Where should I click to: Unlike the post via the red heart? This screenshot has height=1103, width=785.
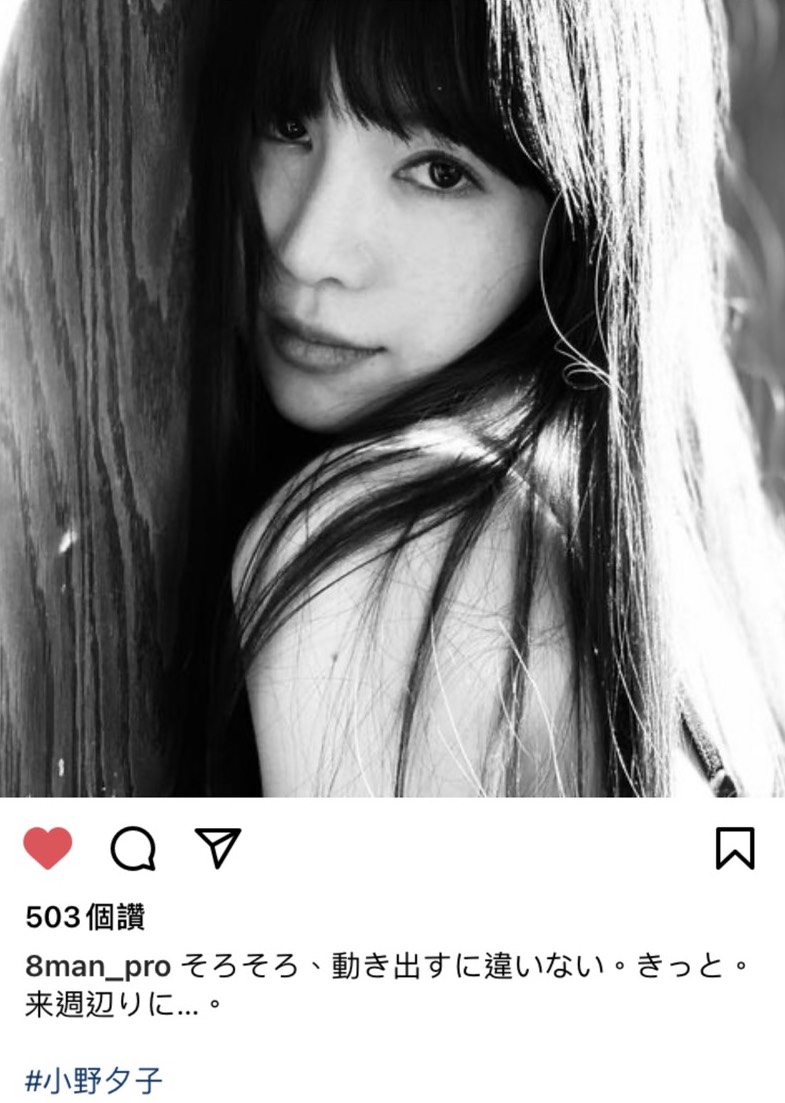coord(47,849)
